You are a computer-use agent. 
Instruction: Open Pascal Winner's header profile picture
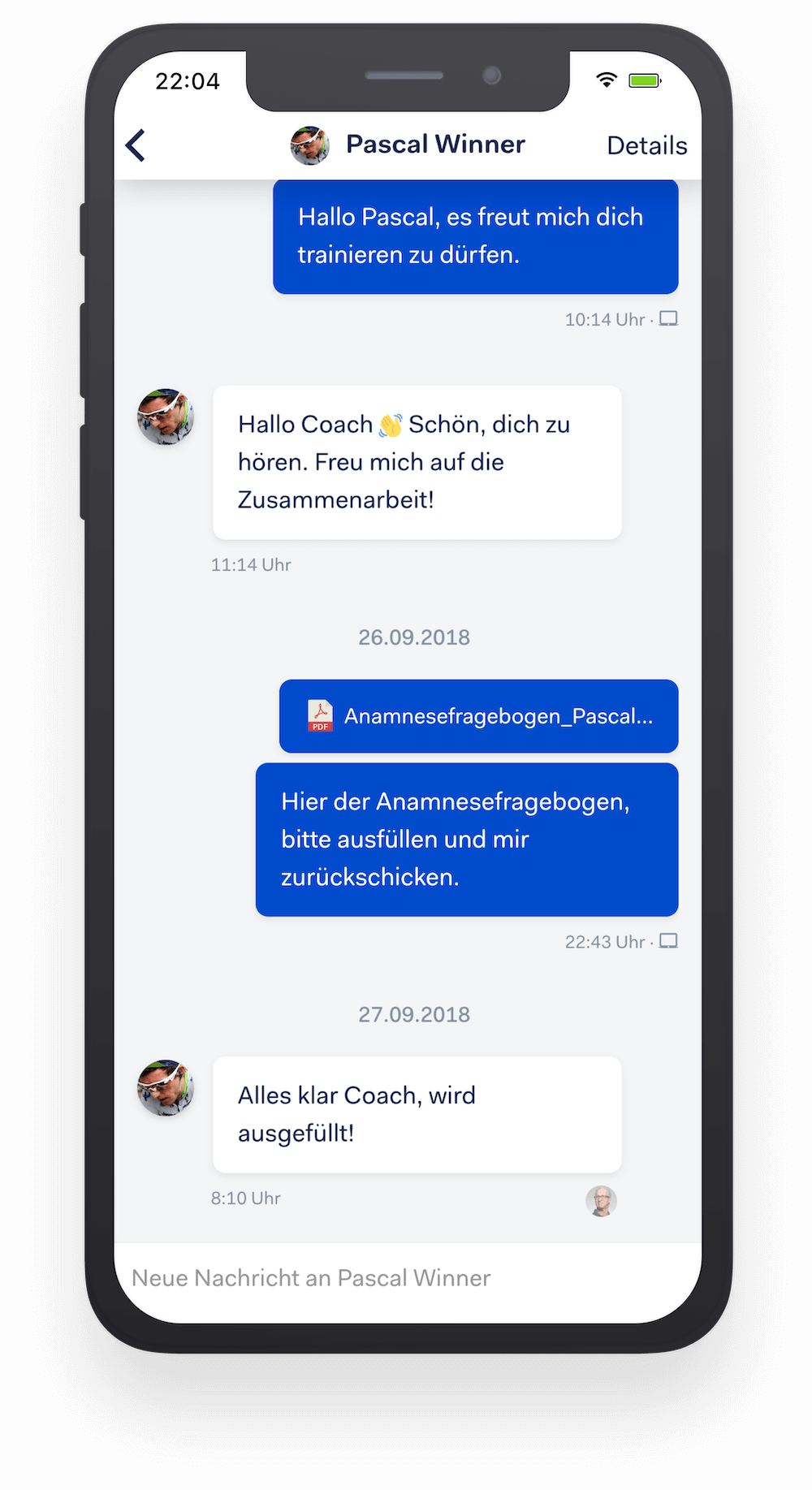click(x=310, y=145)
